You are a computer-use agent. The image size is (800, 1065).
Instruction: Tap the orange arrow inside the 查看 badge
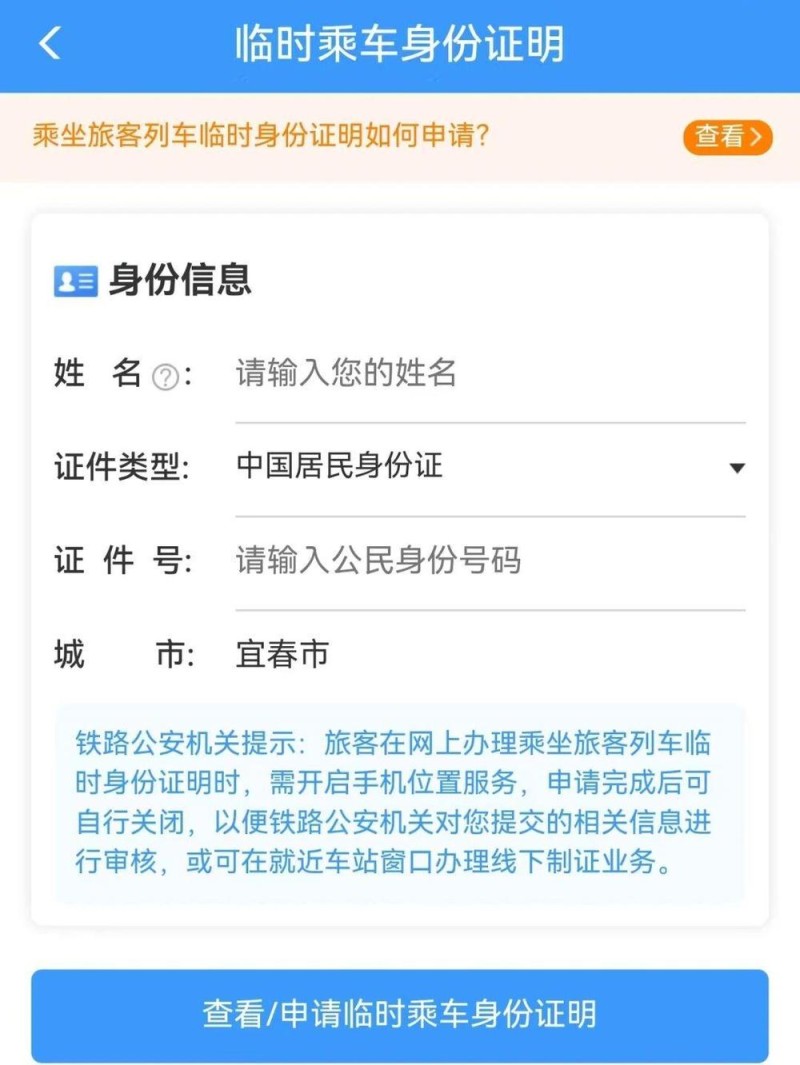pos(757,138)
